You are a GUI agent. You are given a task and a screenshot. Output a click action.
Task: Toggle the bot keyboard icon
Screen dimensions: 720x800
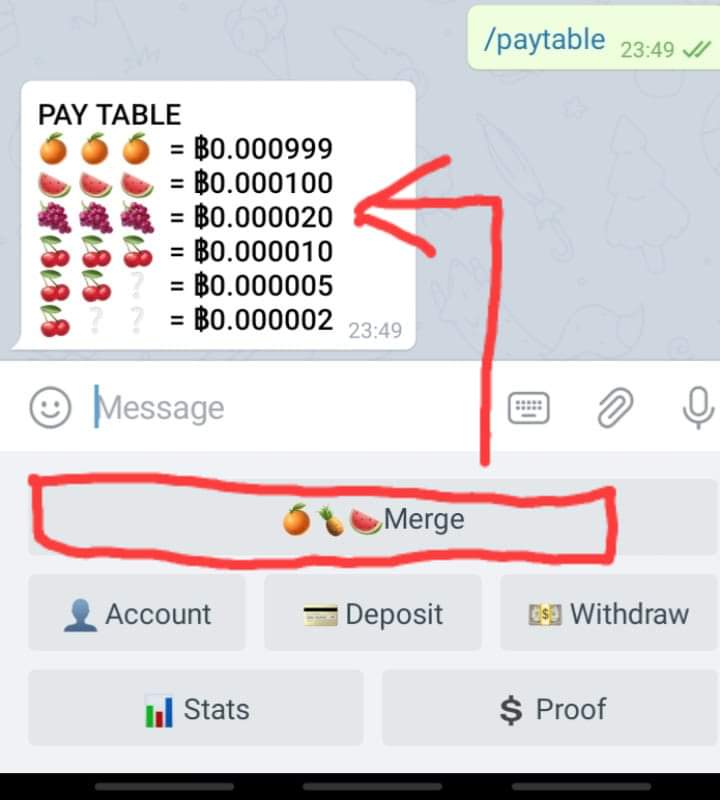tap(530, 408)
